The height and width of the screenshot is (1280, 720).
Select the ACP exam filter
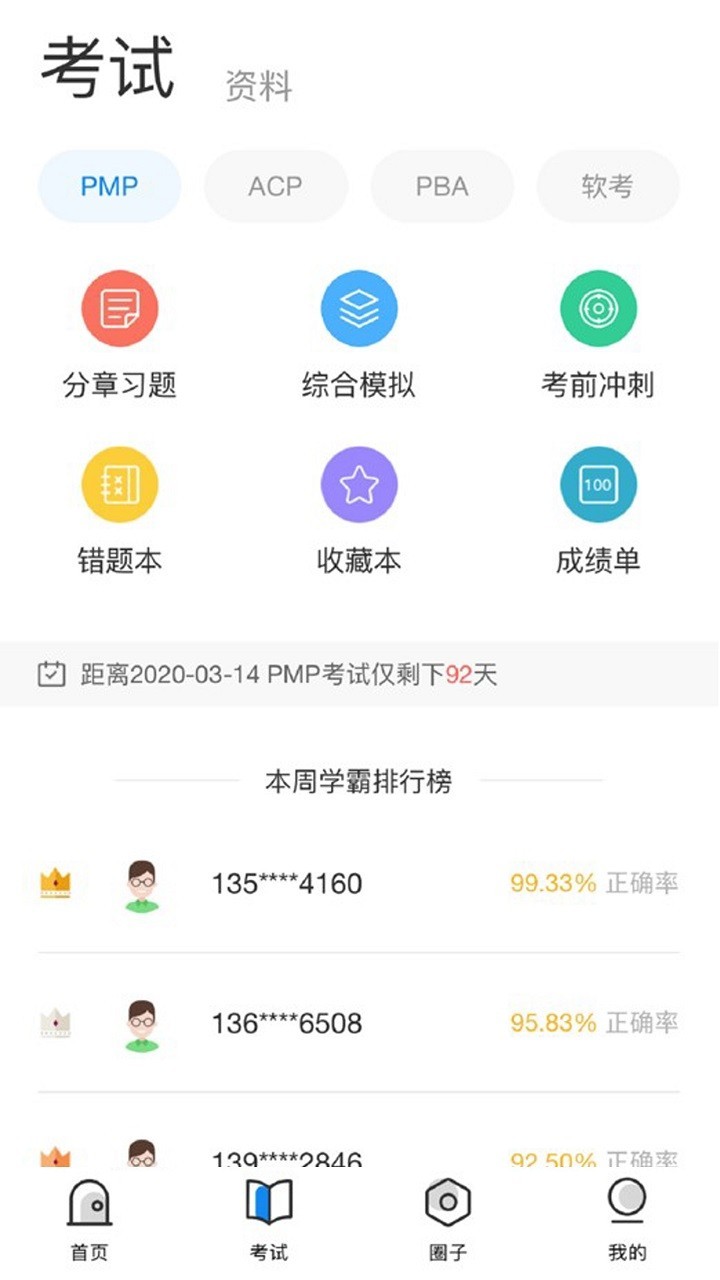(276, 186)
